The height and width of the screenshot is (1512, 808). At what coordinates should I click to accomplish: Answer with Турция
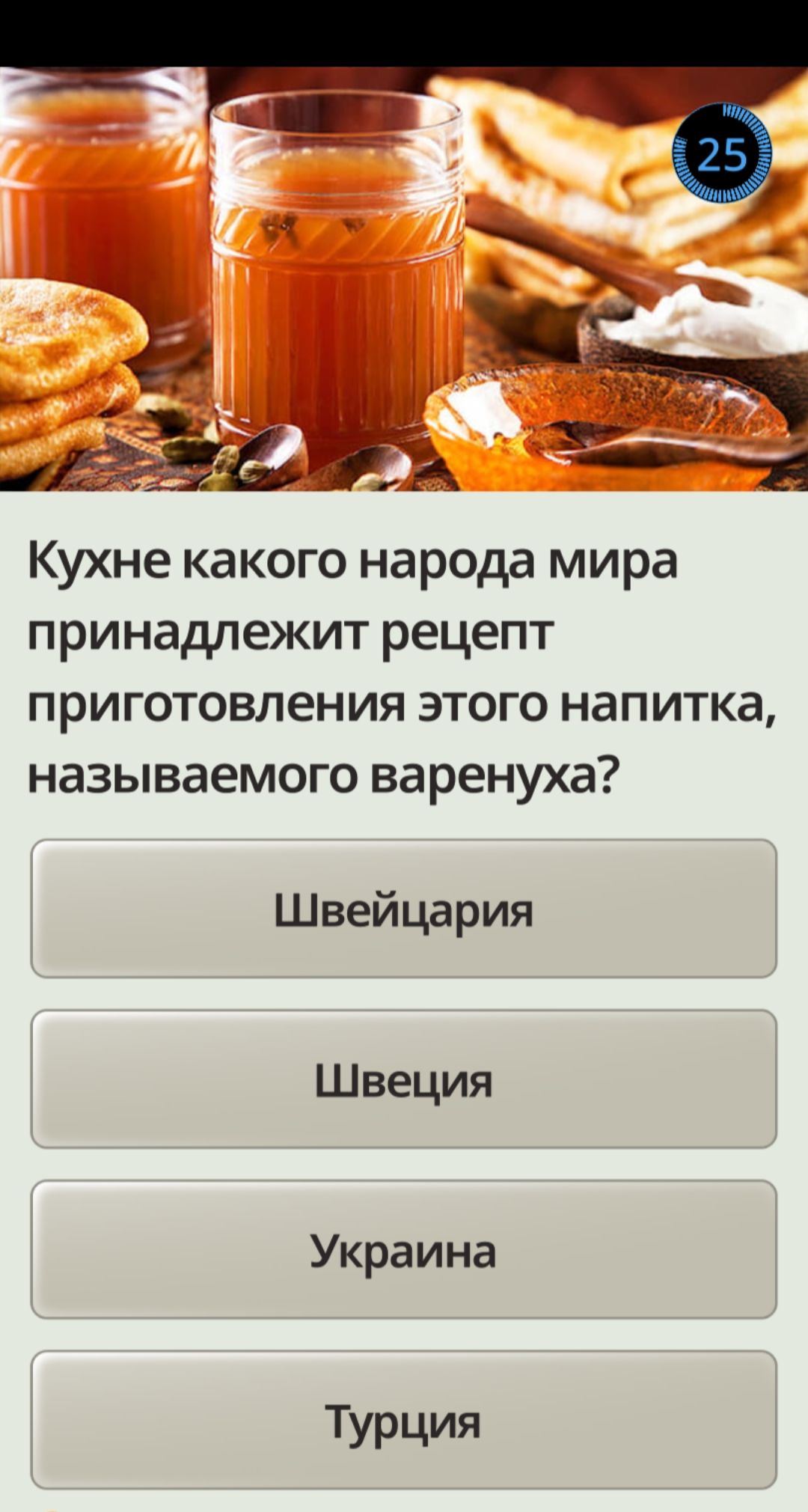tap(404, 1420)
